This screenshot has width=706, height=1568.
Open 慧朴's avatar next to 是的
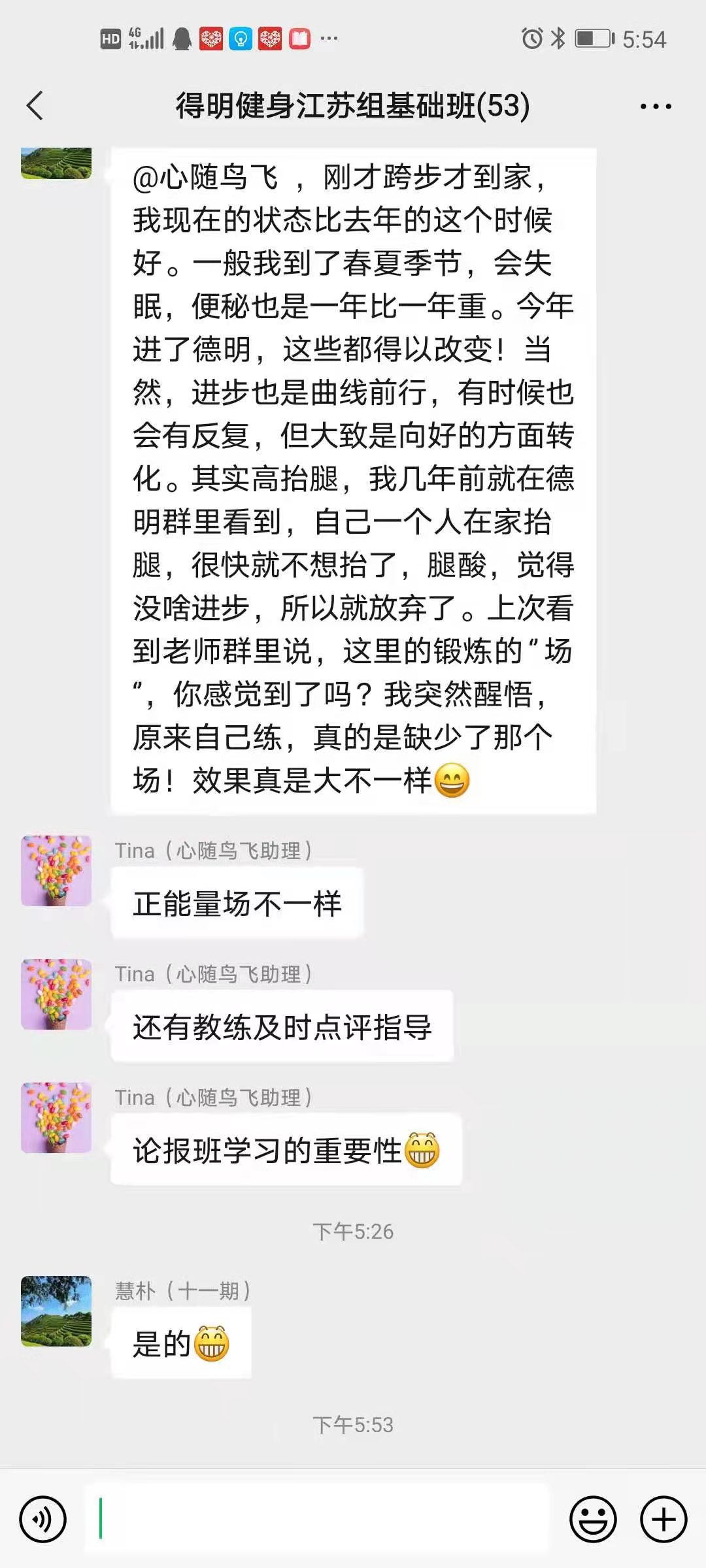(56, 1311)
